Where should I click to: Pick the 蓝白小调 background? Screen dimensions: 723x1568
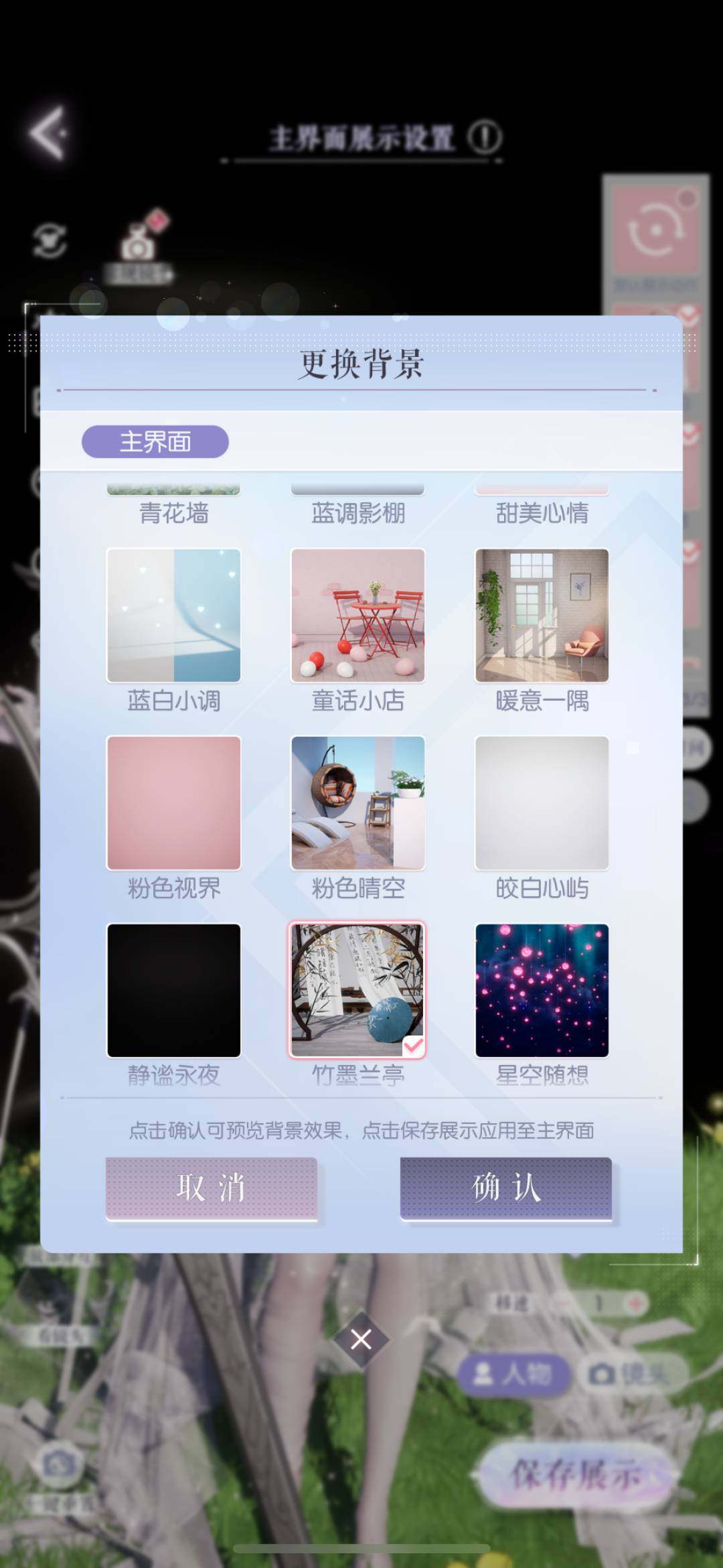(x=173, y=616)
